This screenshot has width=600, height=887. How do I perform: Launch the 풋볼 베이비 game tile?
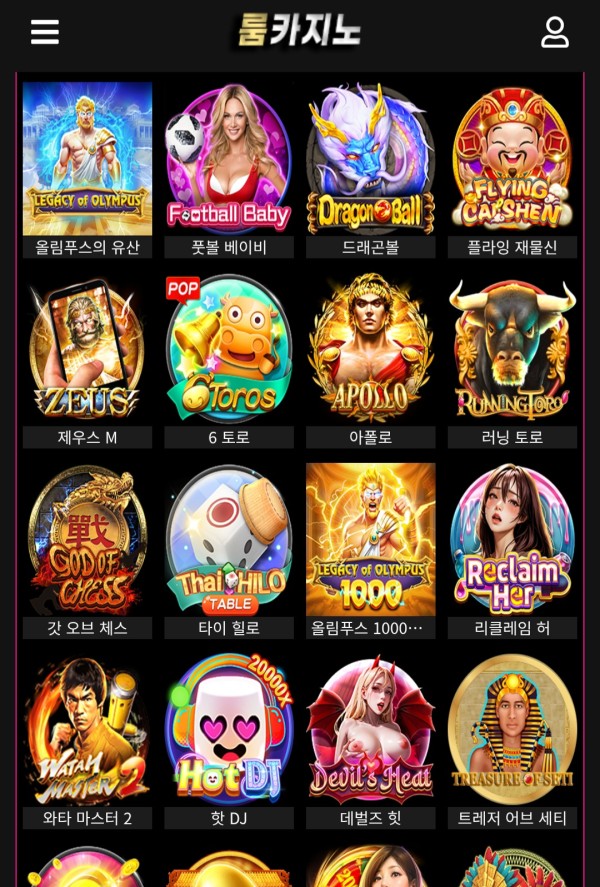[x=229, y=160]
